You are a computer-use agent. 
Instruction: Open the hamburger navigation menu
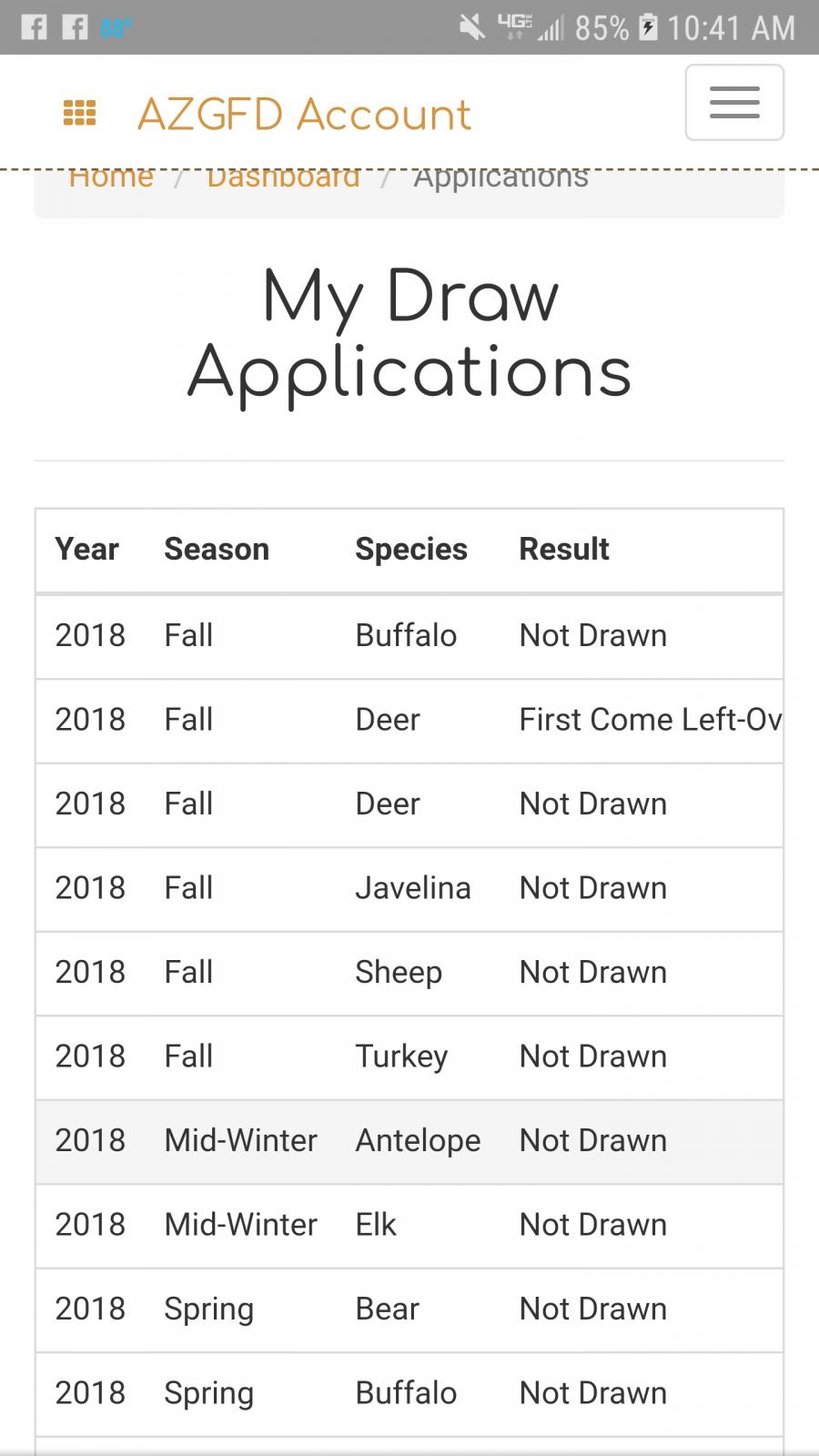[734, 103]
